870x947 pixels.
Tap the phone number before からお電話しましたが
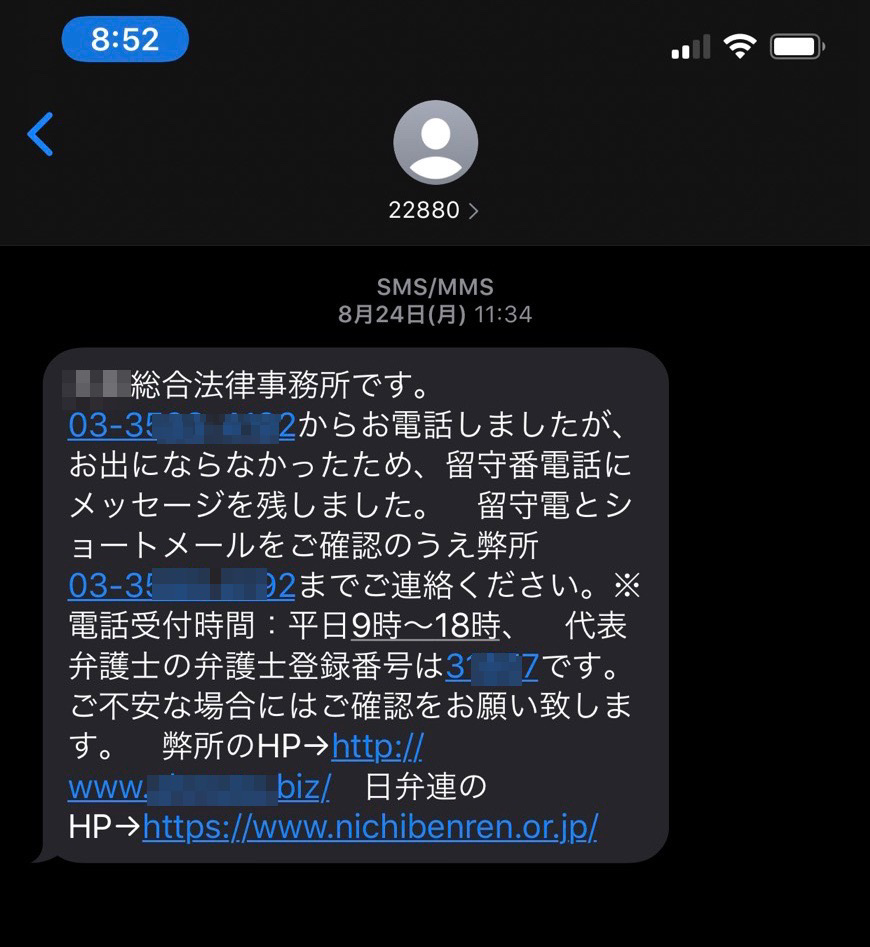[x=181, y=426]
